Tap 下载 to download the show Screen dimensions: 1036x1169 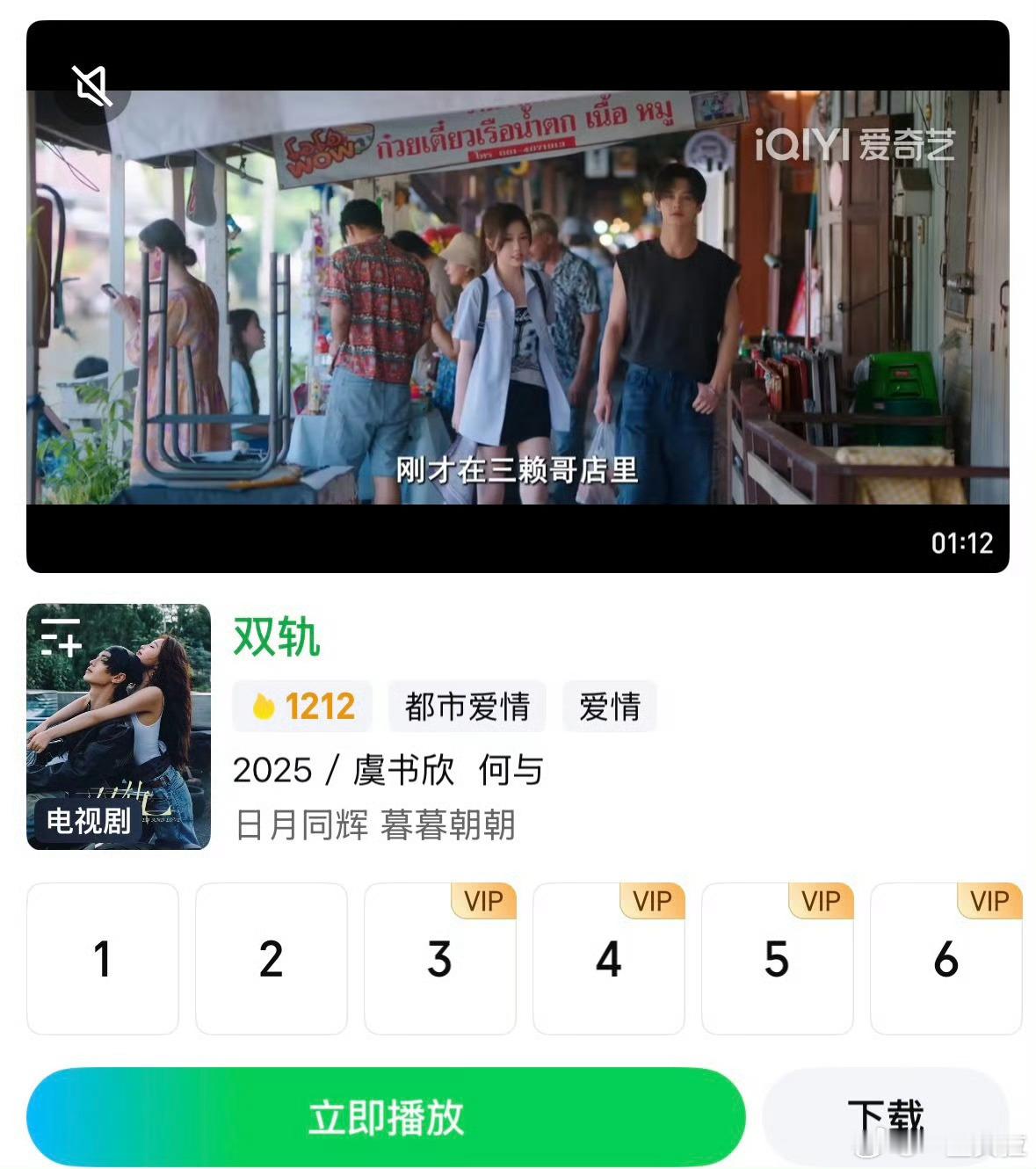(x=885, y=1117)
